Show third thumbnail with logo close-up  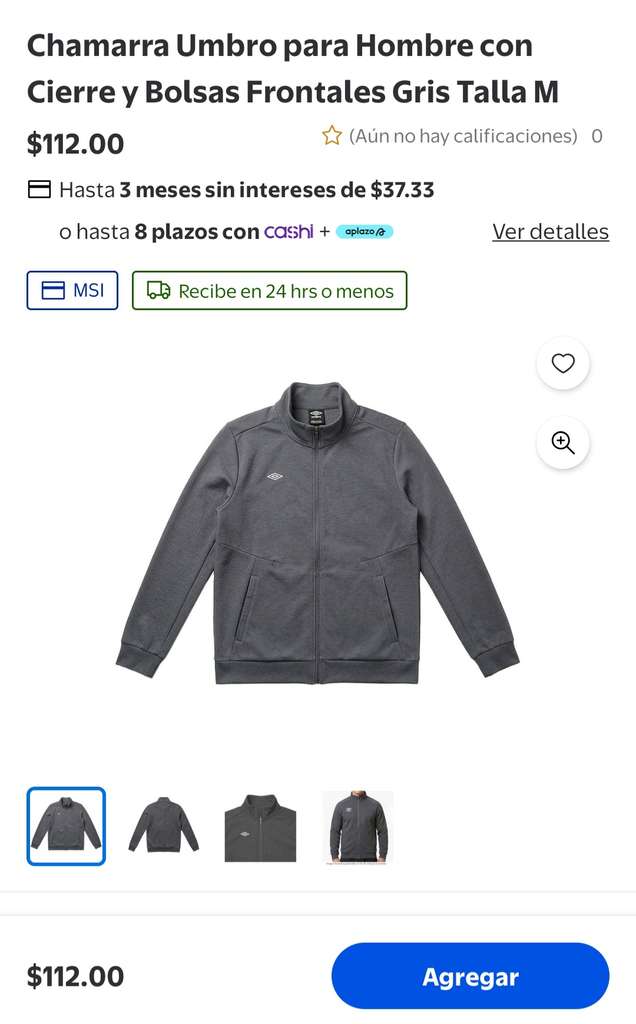pyautogui.click(x=261, y=826)
